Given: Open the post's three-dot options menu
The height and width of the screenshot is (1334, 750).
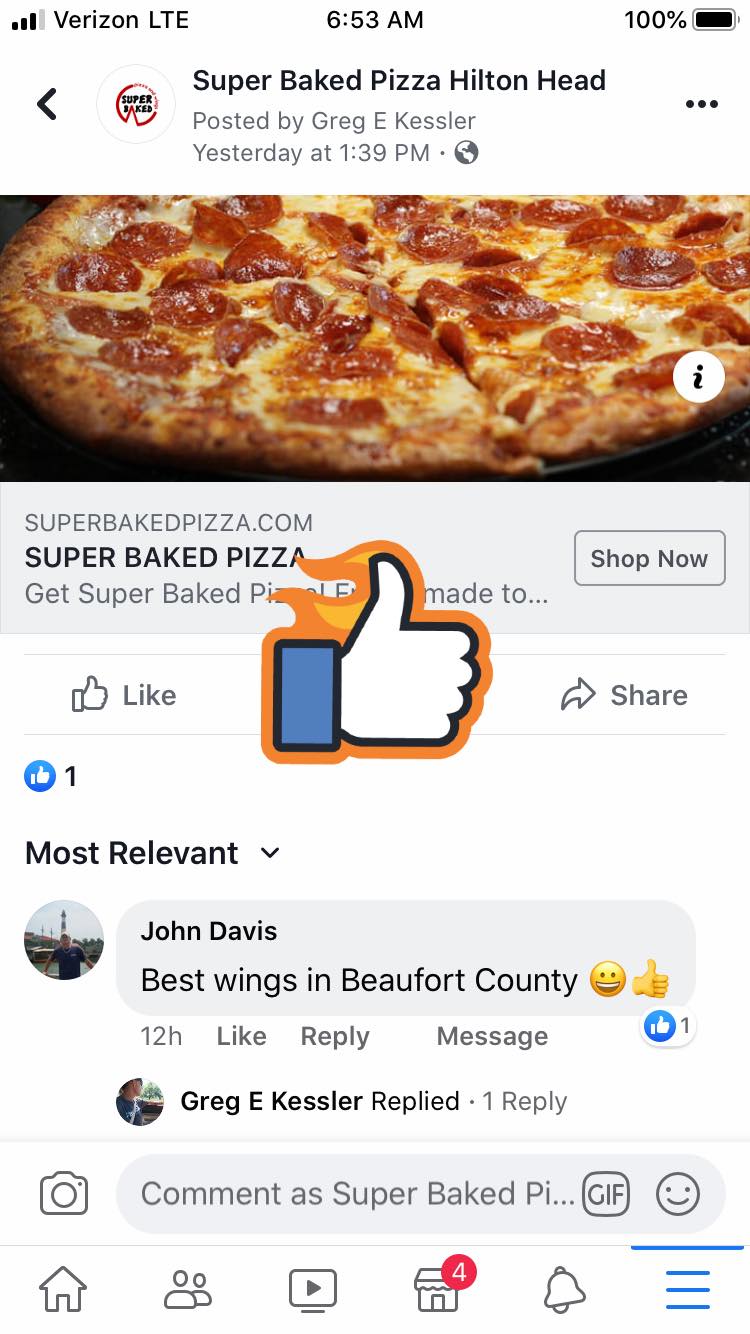Looking at the screenshot, I should (701, 105).
